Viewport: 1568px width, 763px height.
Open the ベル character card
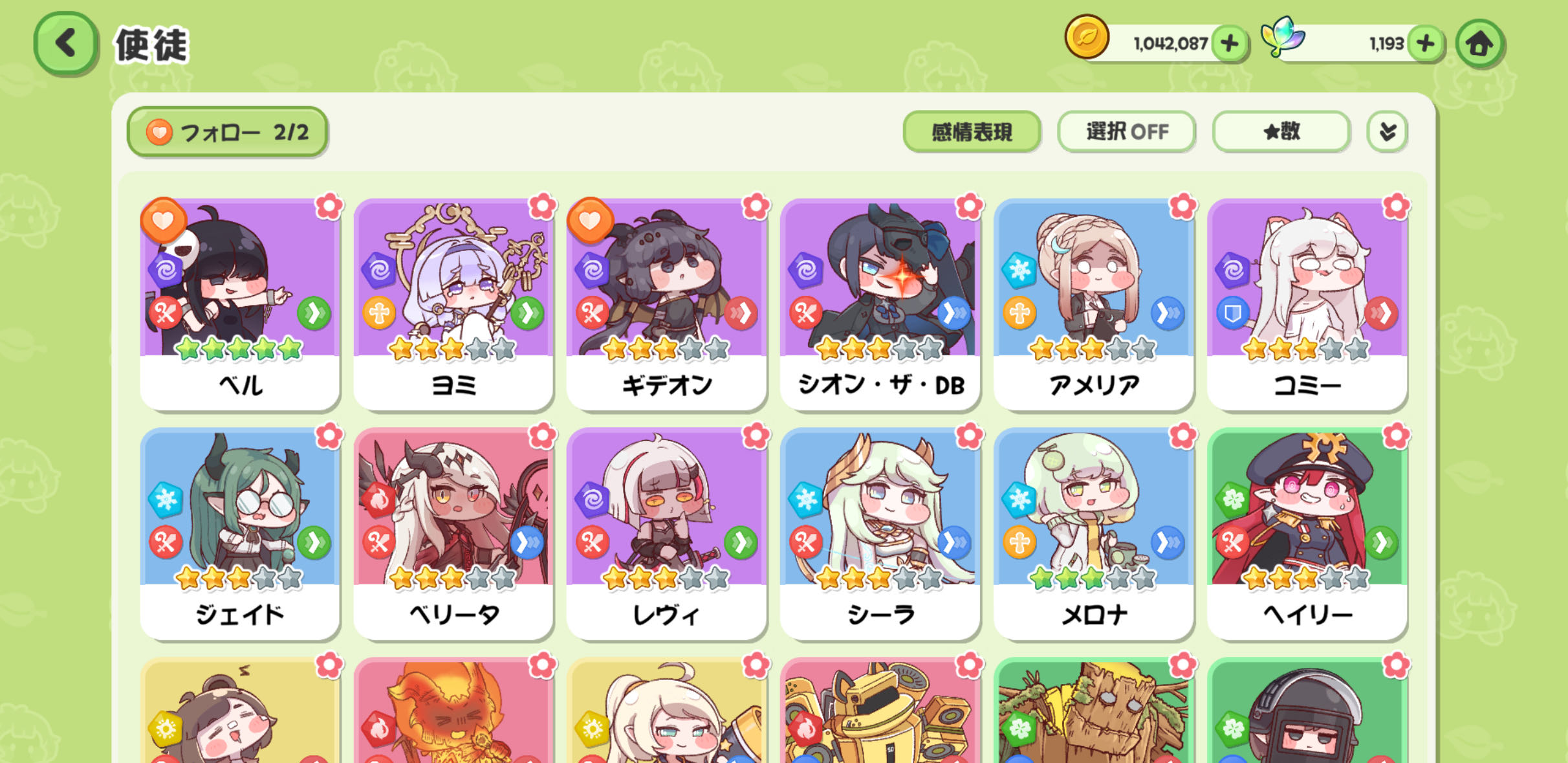pyautogui.click(x=240, y=304)
